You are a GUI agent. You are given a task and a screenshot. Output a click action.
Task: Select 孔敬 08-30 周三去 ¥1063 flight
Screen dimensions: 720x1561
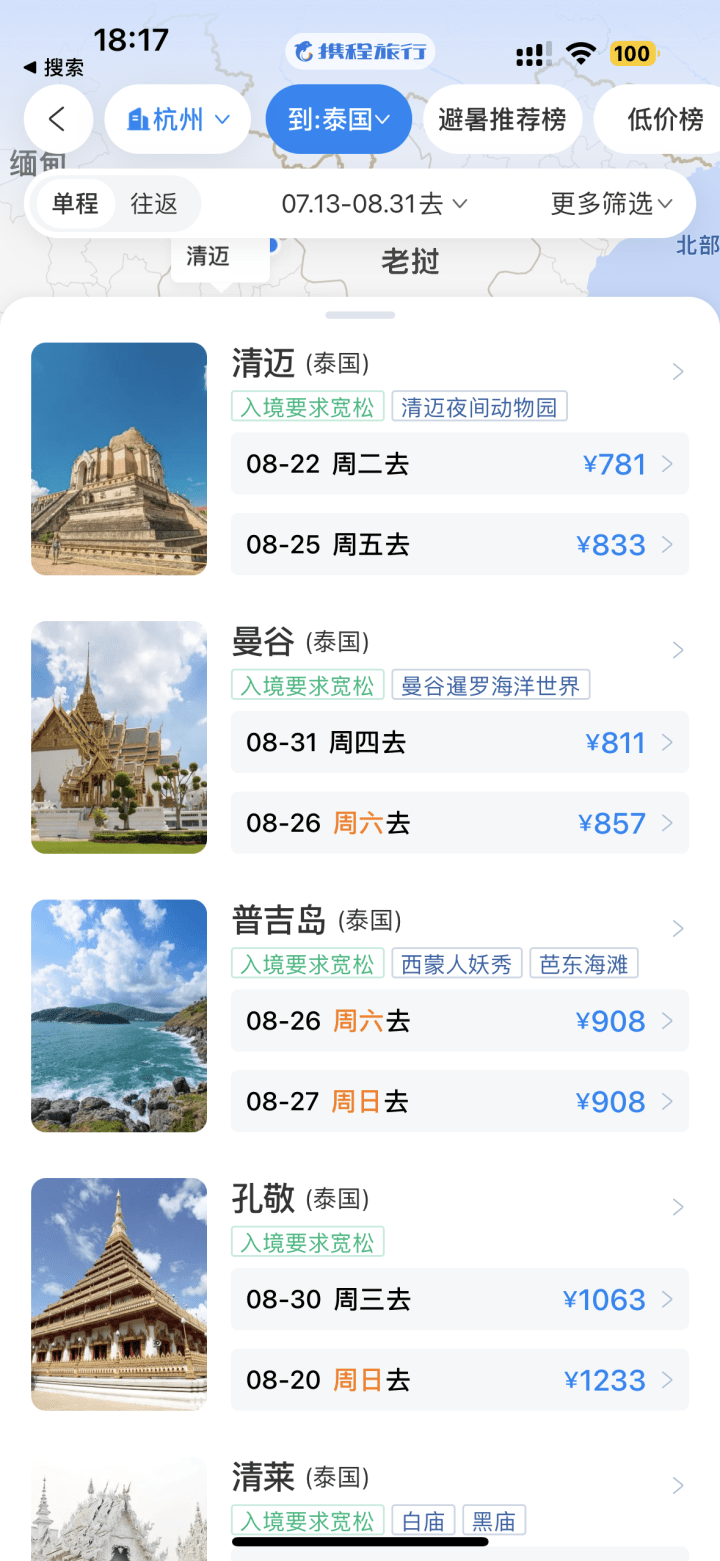[459, 1299]
